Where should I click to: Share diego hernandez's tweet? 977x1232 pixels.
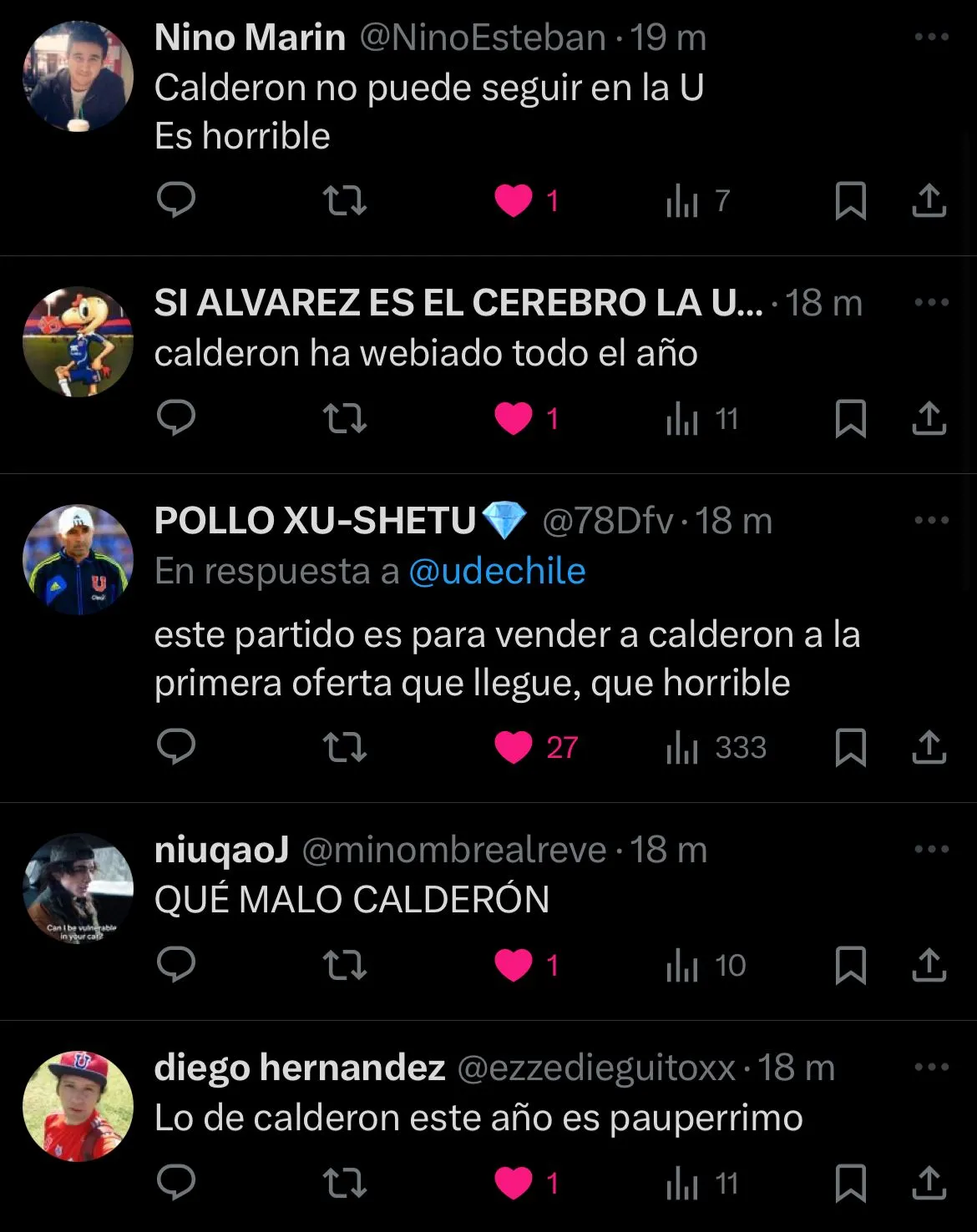[929, 1183]
